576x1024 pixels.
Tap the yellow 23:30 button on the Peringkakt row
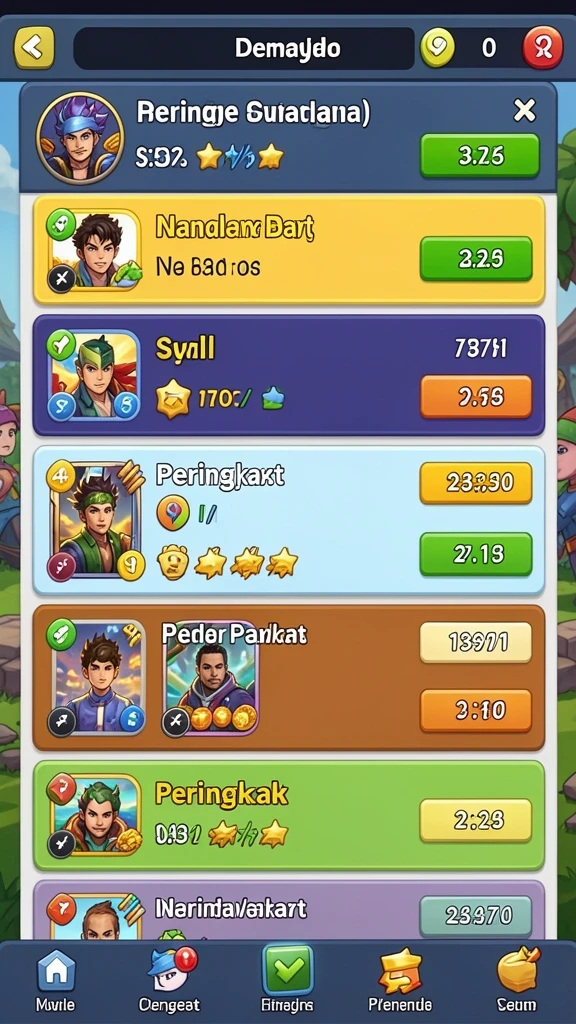click(x=476, y=483)
